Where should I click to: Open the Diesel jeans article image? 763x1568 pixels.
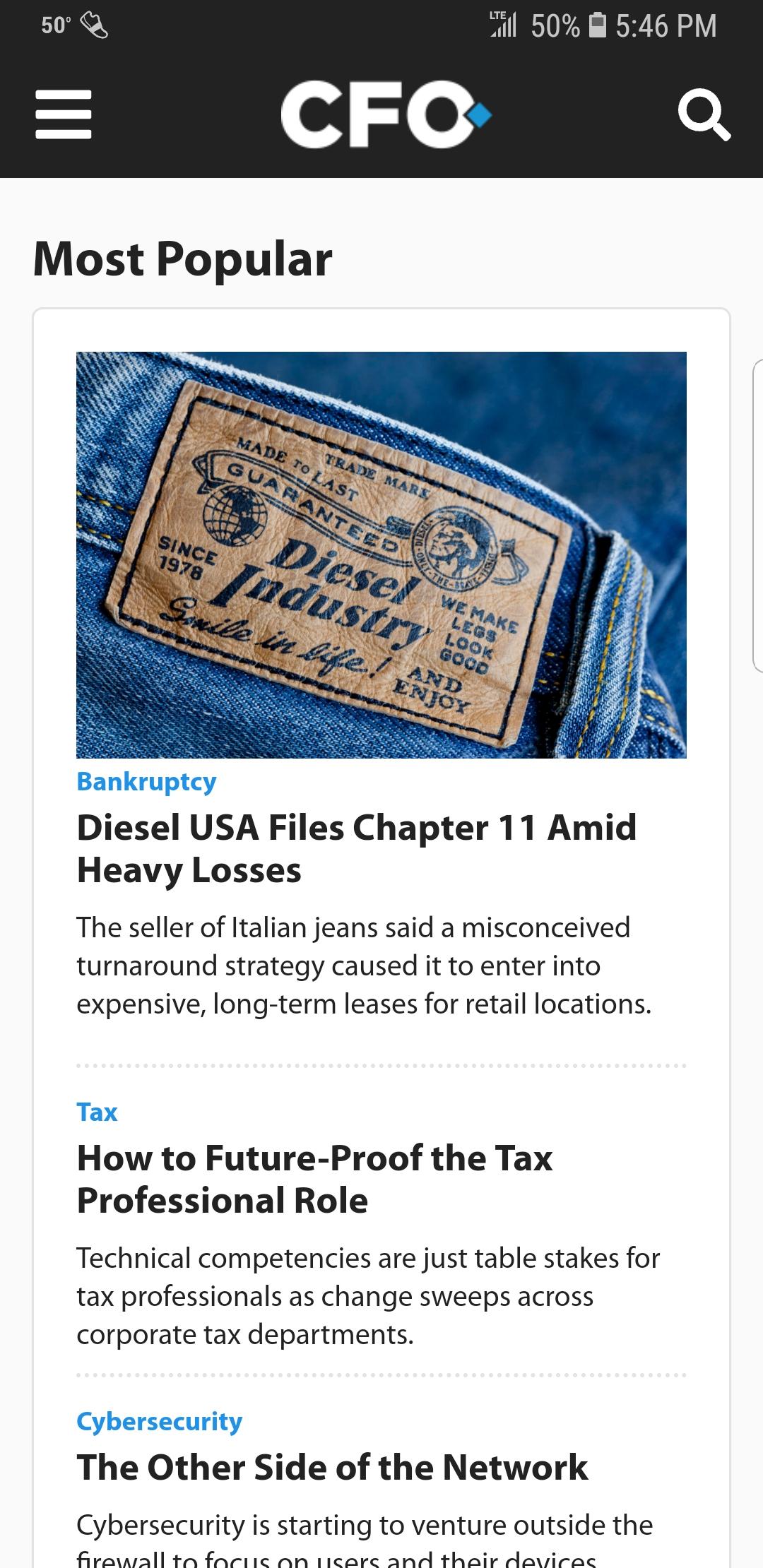click(381, 555)
